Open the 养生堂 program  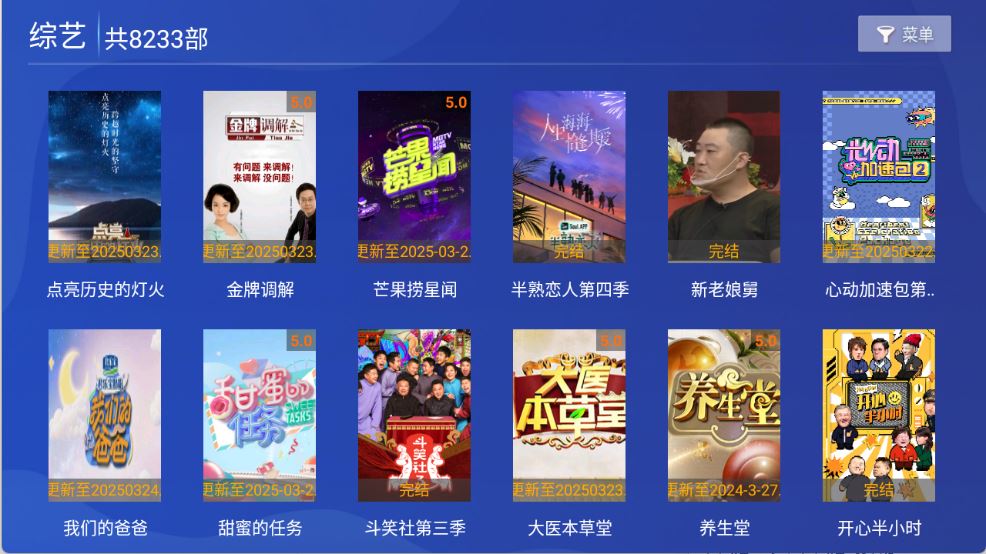[x=724, y=415]
